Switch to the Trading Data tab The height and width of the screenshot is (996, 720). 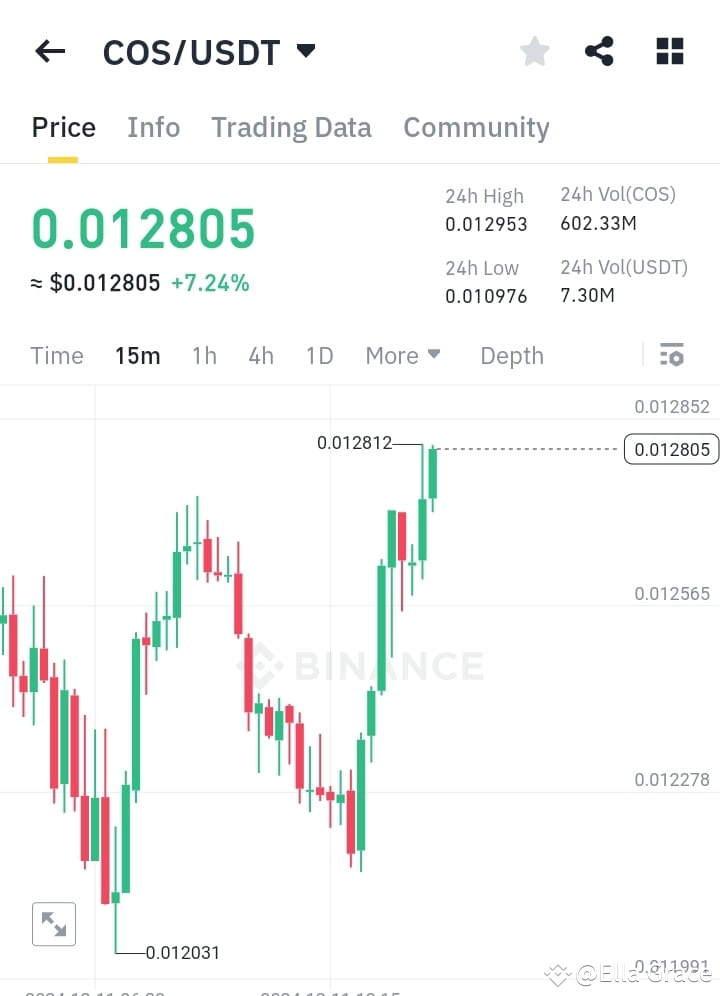[291, 127]
